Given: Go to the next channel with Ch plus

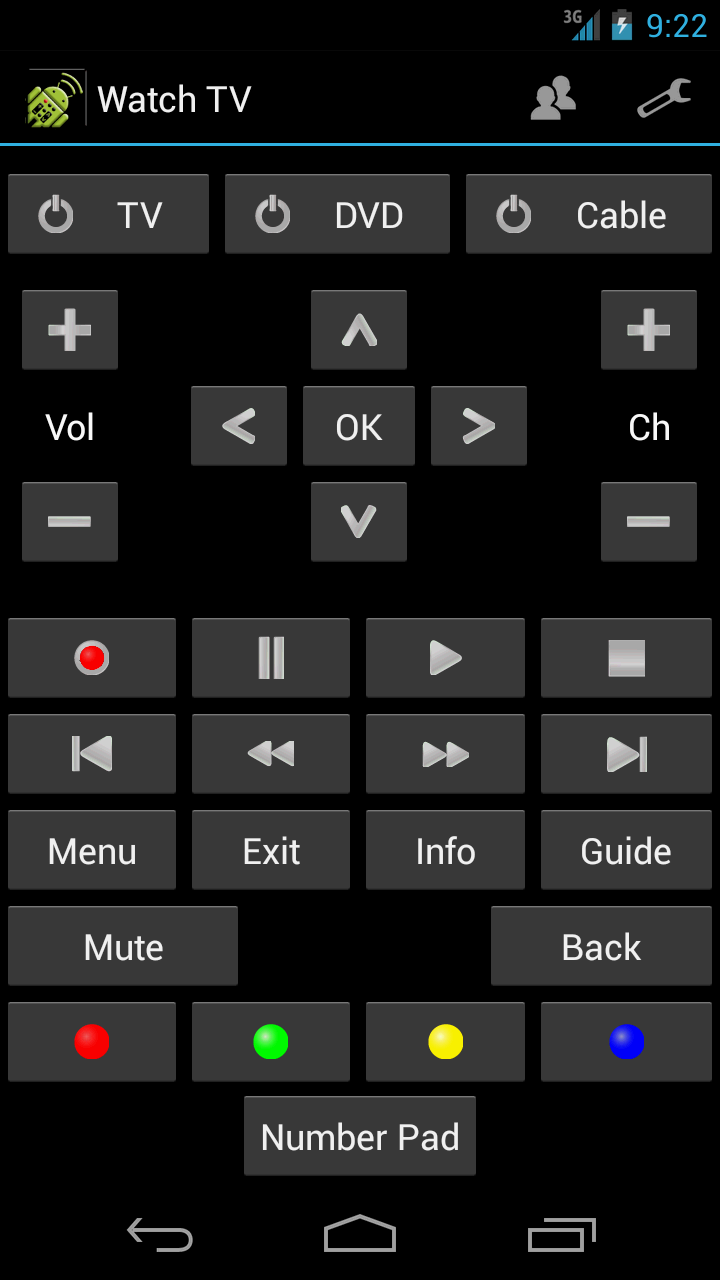Looking at the screenshot, I should 648,330.
